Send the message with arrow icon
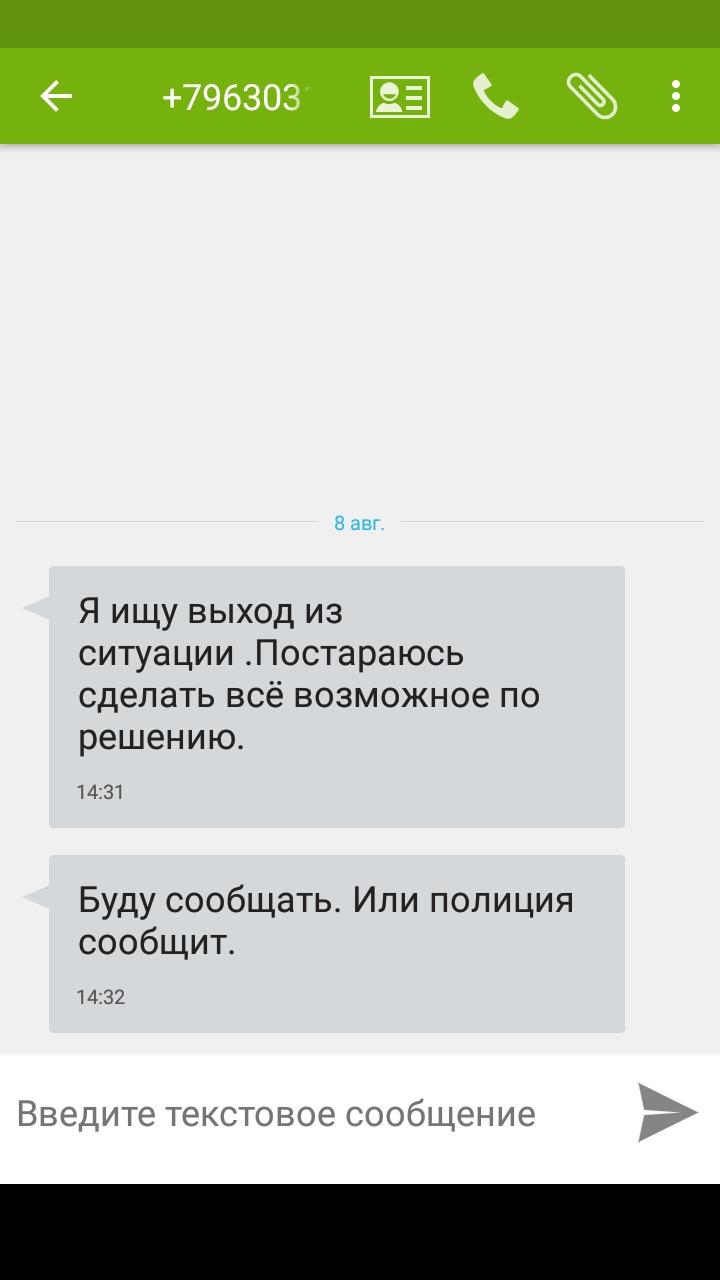The image size is (720, 1280). pos(667,1112)
